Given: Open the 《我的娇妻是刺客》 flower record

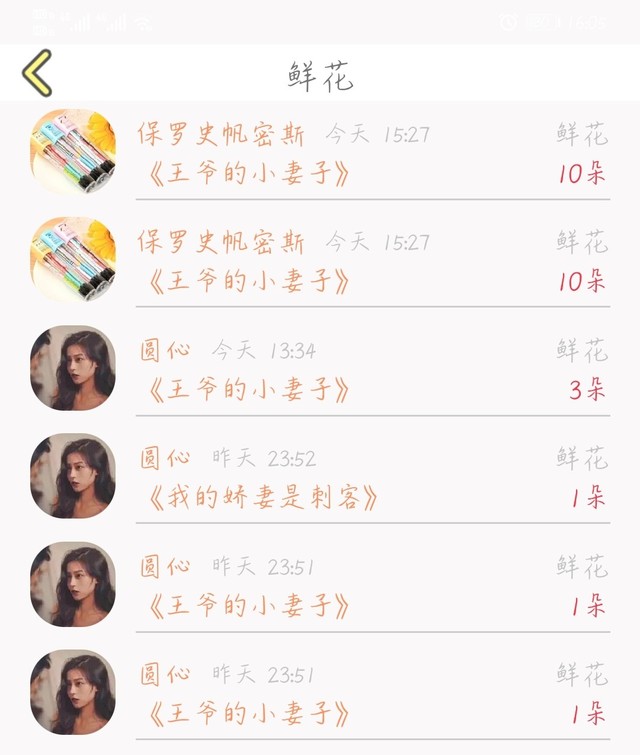Looking at the screenshot, I should (320, 476).
